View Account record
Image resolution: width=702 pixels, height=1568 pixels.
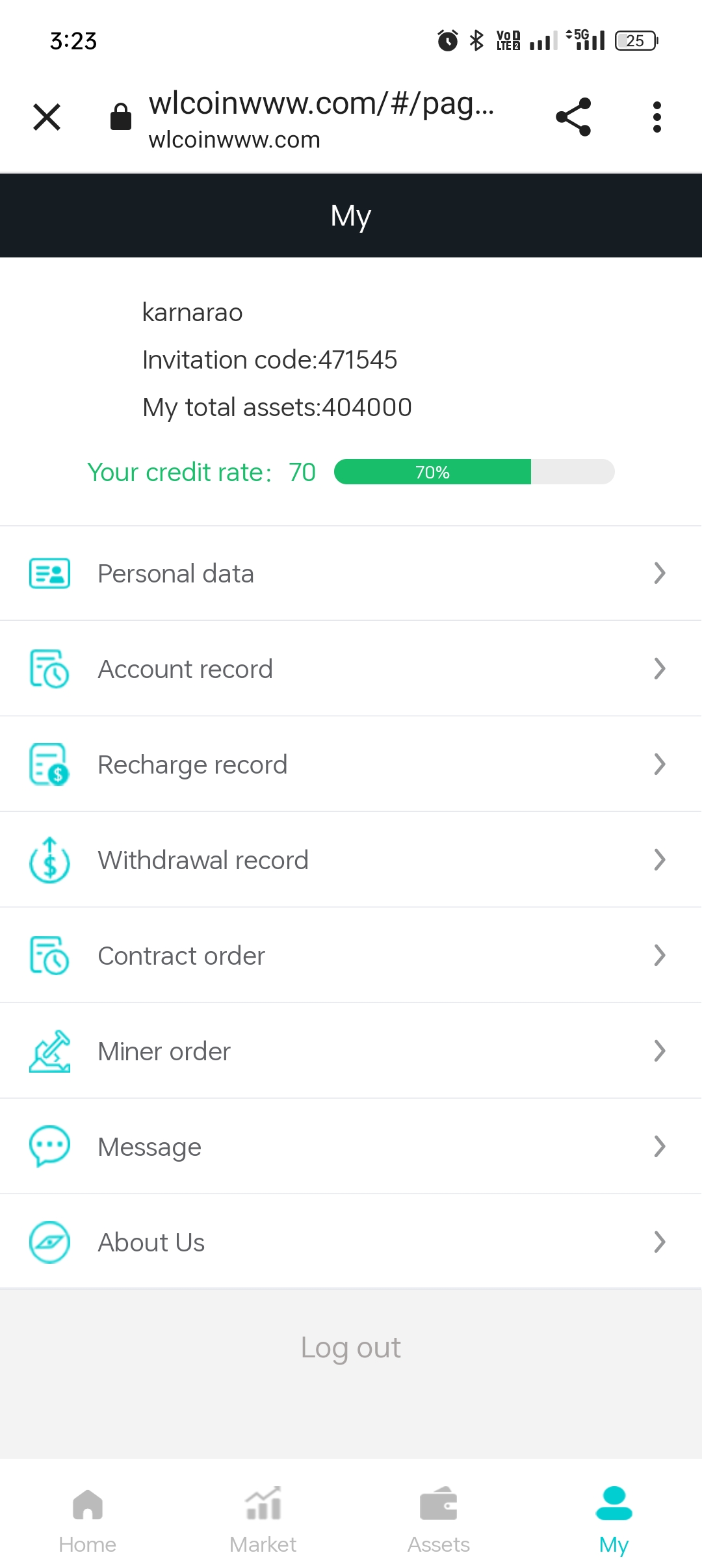pos(351,669)
